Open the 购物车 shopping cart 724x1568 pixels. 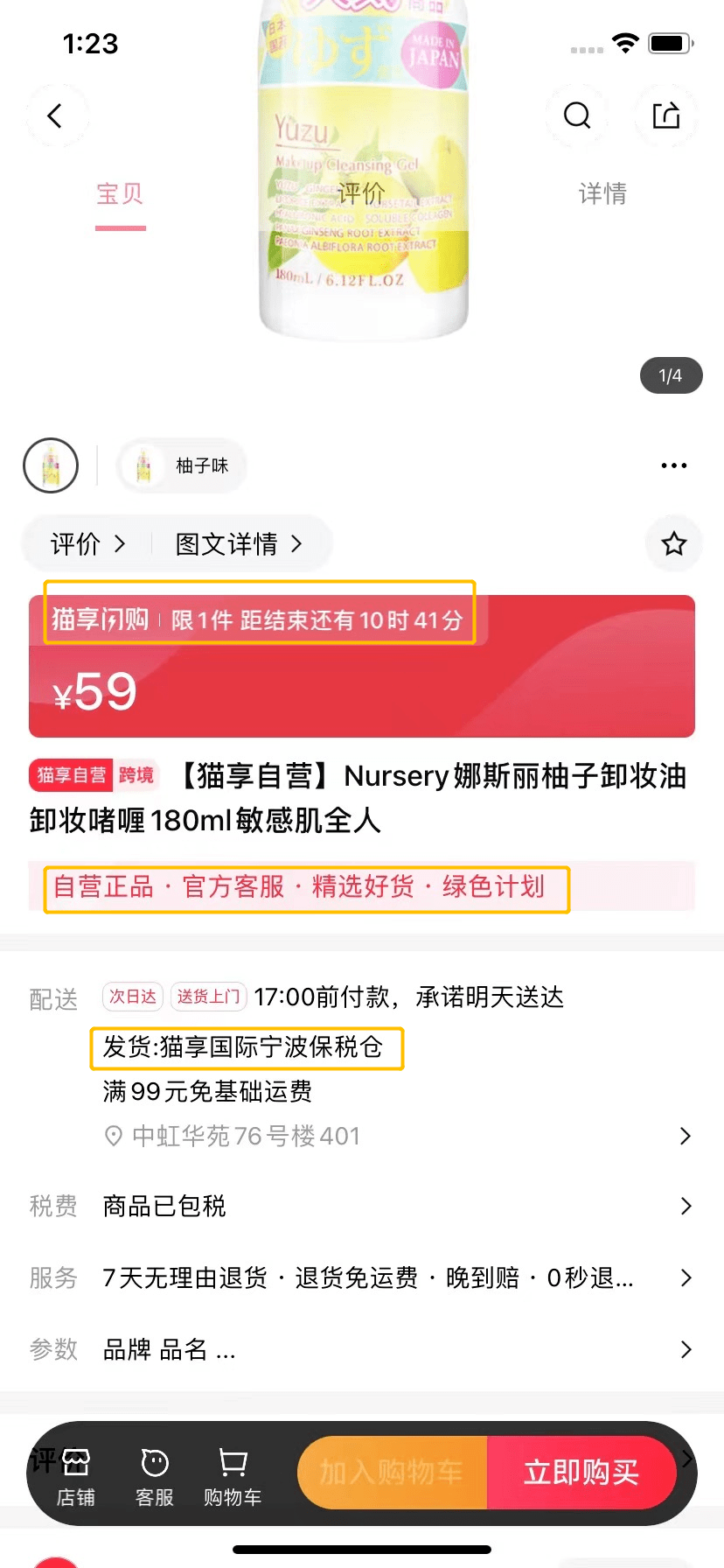pyautogui.click(x=233, y=1475)
